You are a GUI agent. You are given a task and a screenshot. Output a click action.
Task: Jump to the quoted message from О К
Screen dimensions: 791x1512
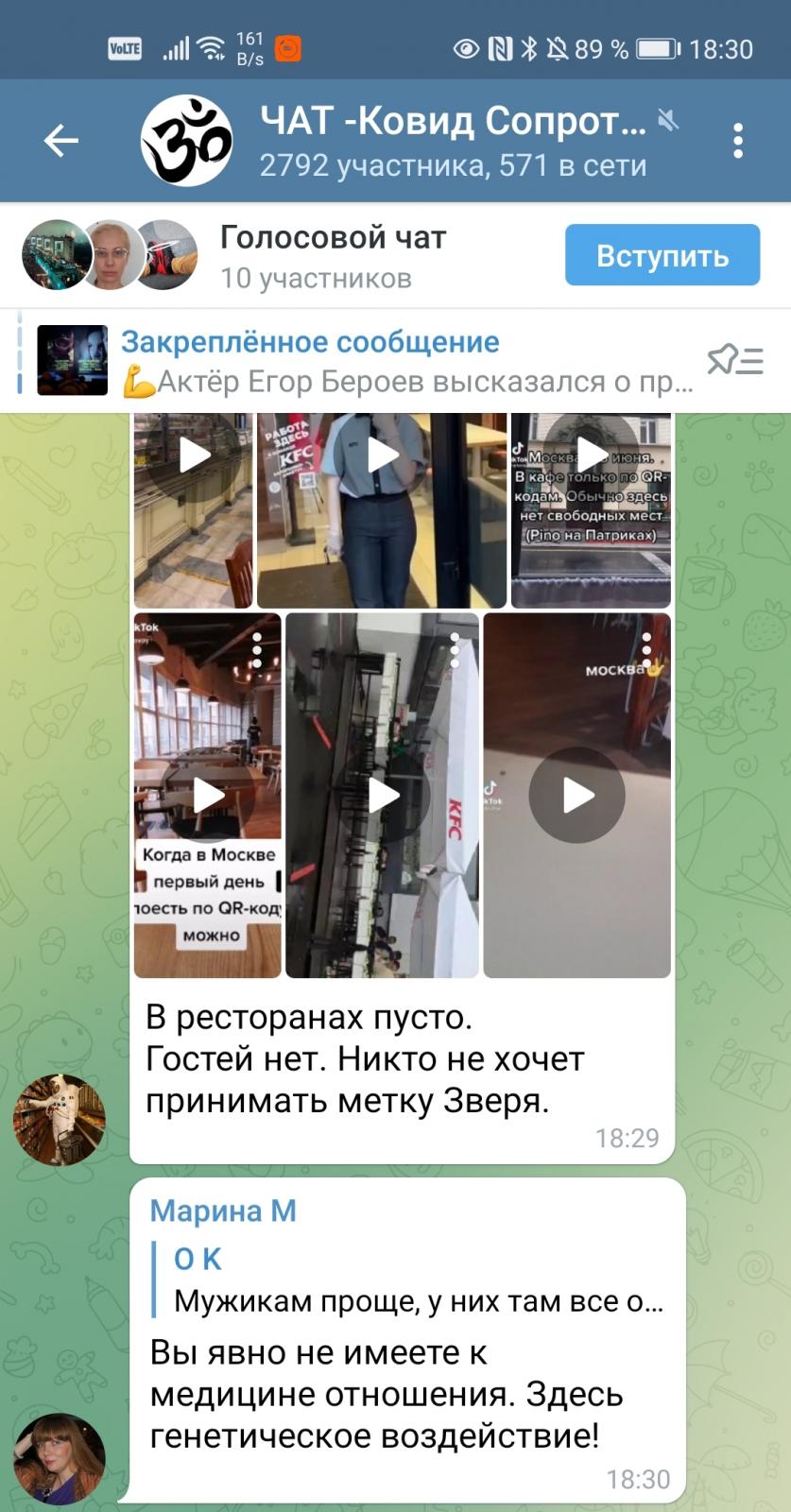[416, 1280]
